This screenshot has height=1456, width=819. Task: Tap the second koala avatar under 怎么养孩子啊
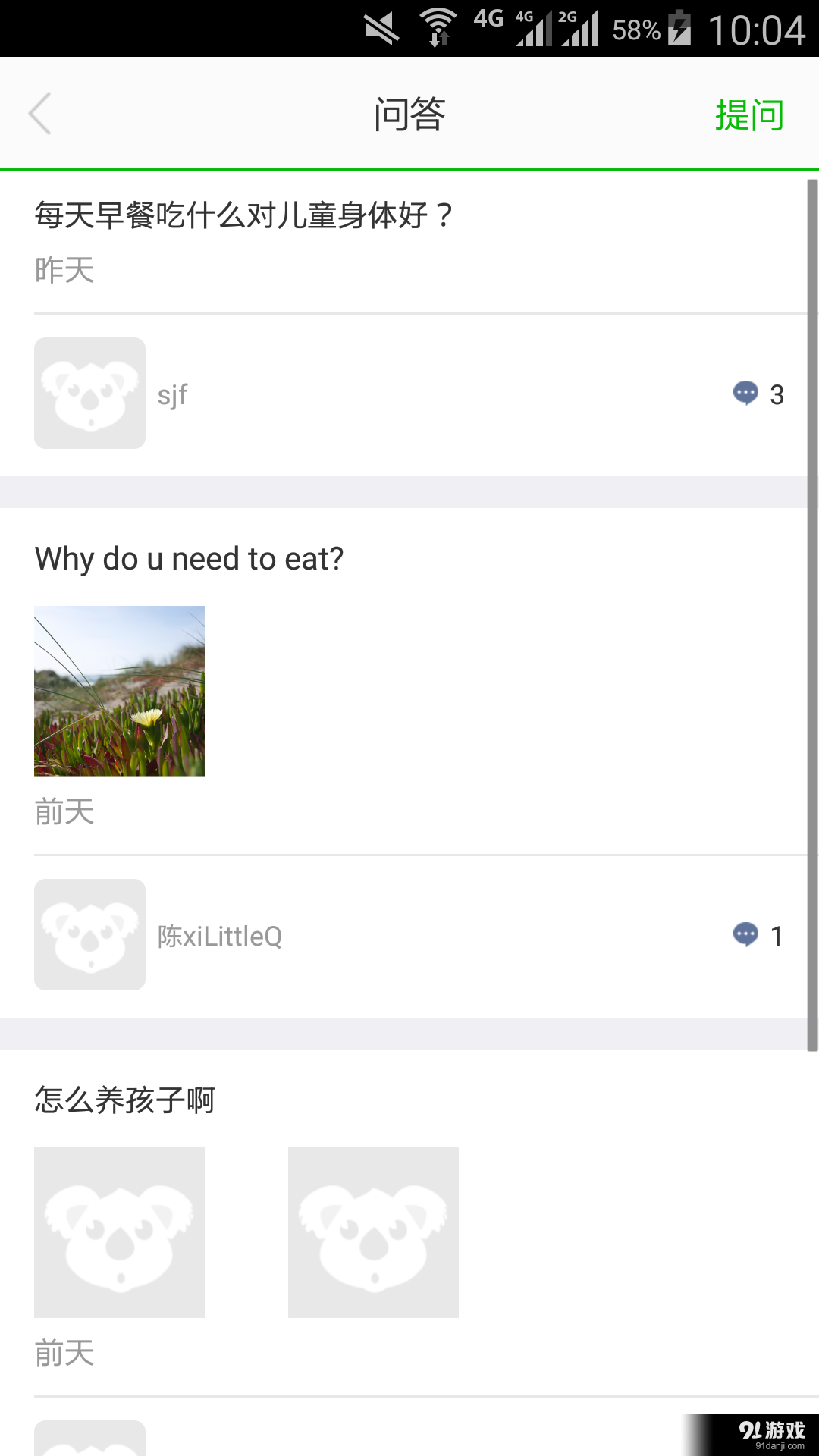373,1232
